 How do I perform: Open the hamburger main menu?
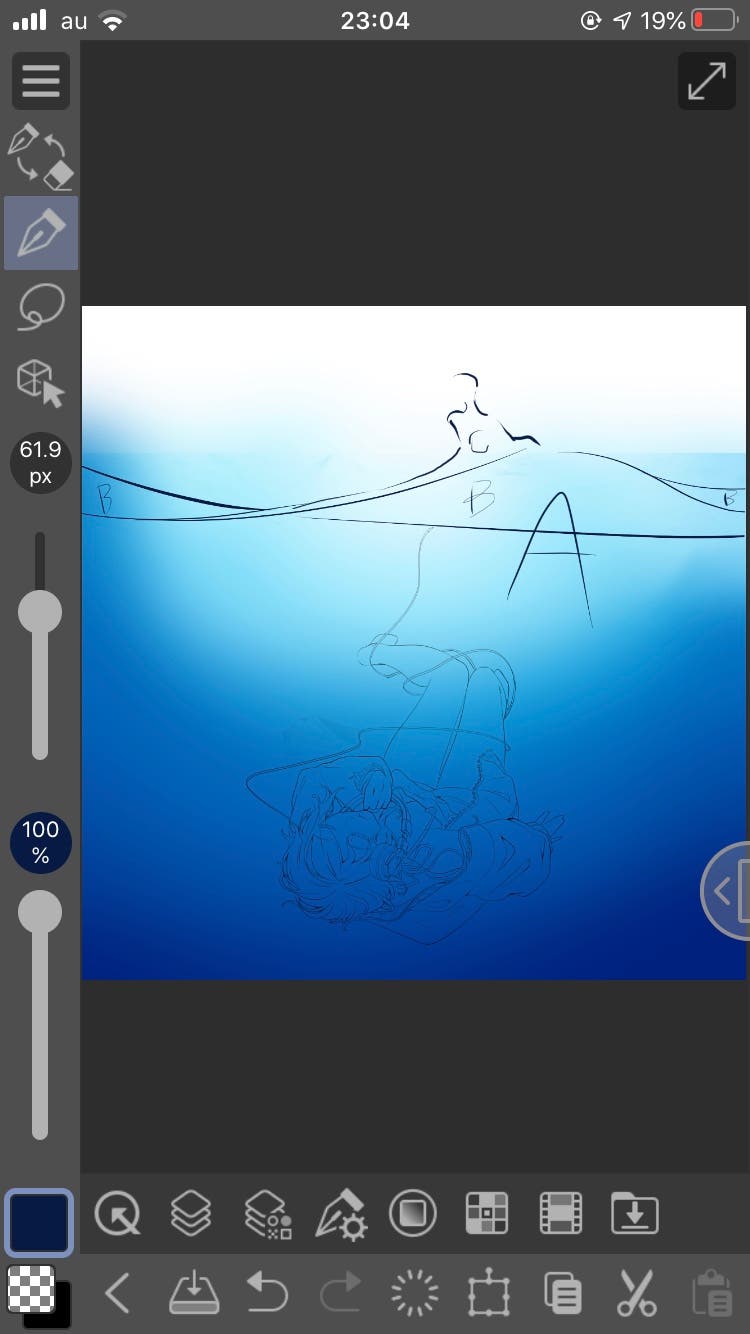pyautogui.click(x=40, y=81)
